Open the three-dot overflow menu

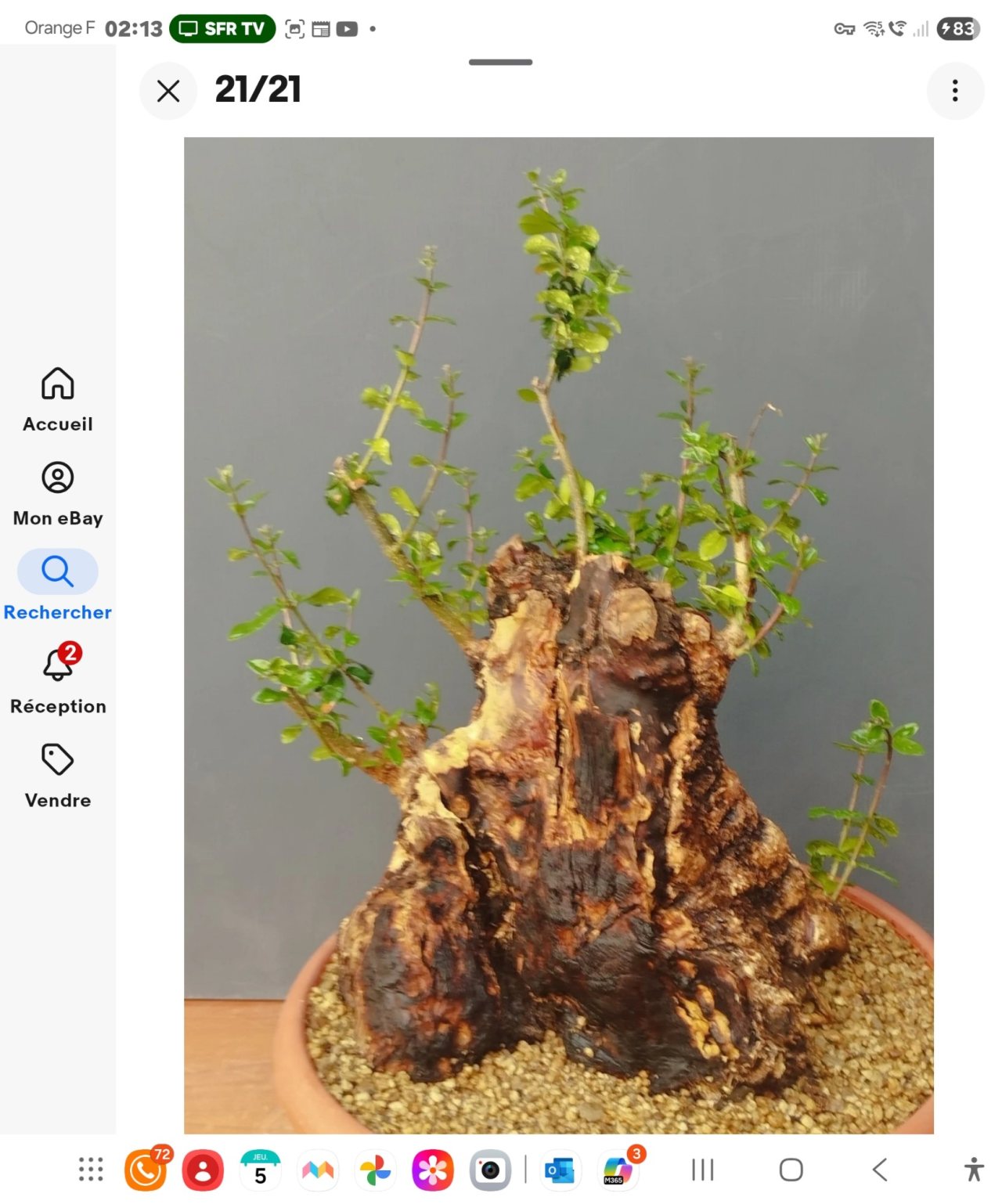955,91
